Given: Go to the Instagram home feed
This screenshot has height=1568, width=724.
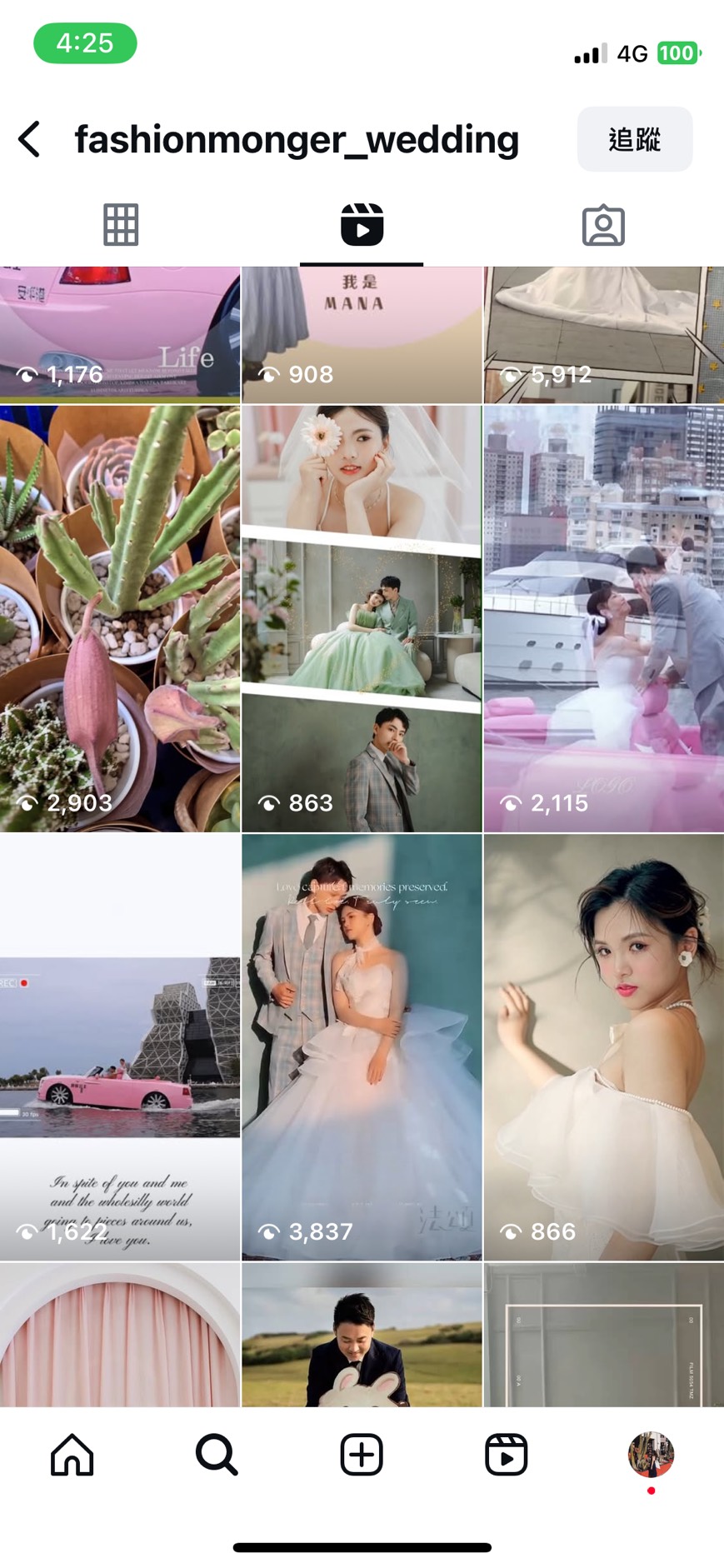Looking at the screenshot, I should (x=72, y=1455).
